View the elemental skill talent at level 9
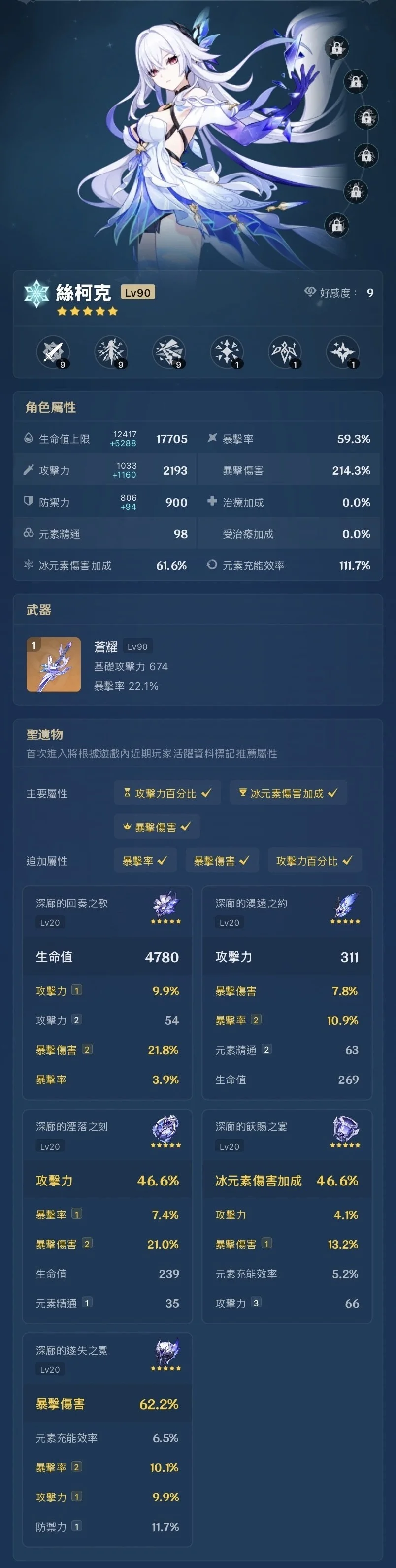 pos(111,352)
